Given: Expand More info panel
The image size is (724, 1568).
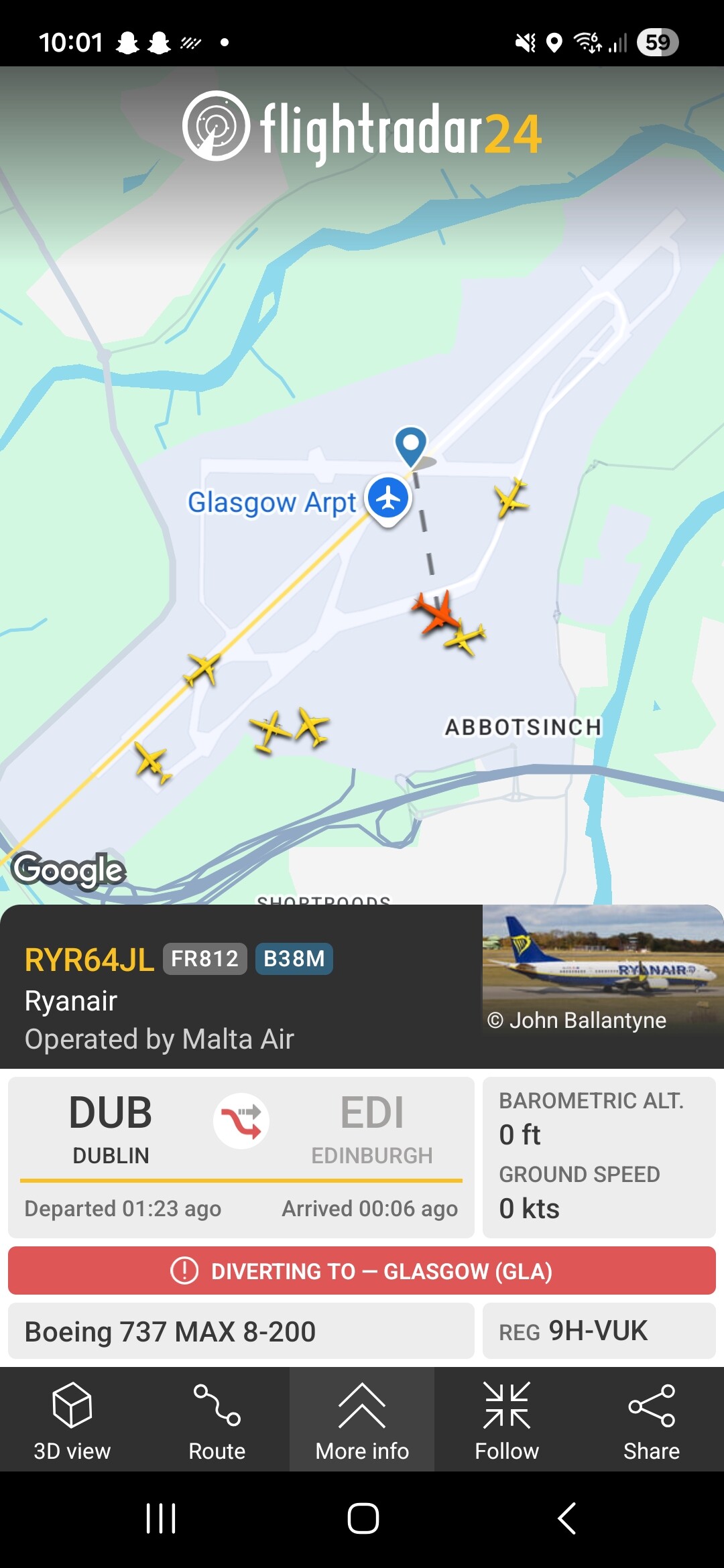Looking at the screenshot, I should pyautogui.click(x=362, y=1421).
